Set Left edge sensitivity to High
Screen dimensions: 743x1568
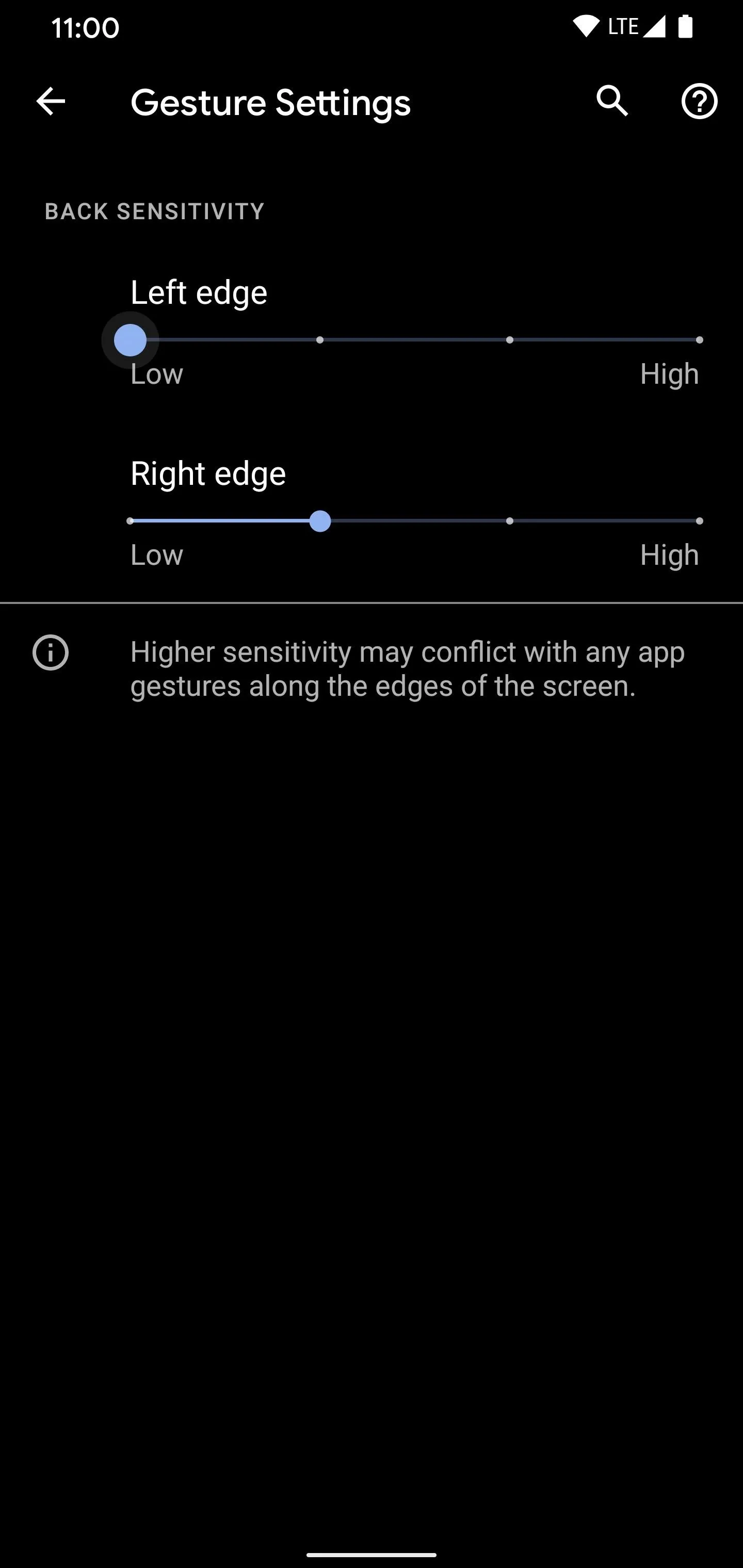click(x=699, y=340)
